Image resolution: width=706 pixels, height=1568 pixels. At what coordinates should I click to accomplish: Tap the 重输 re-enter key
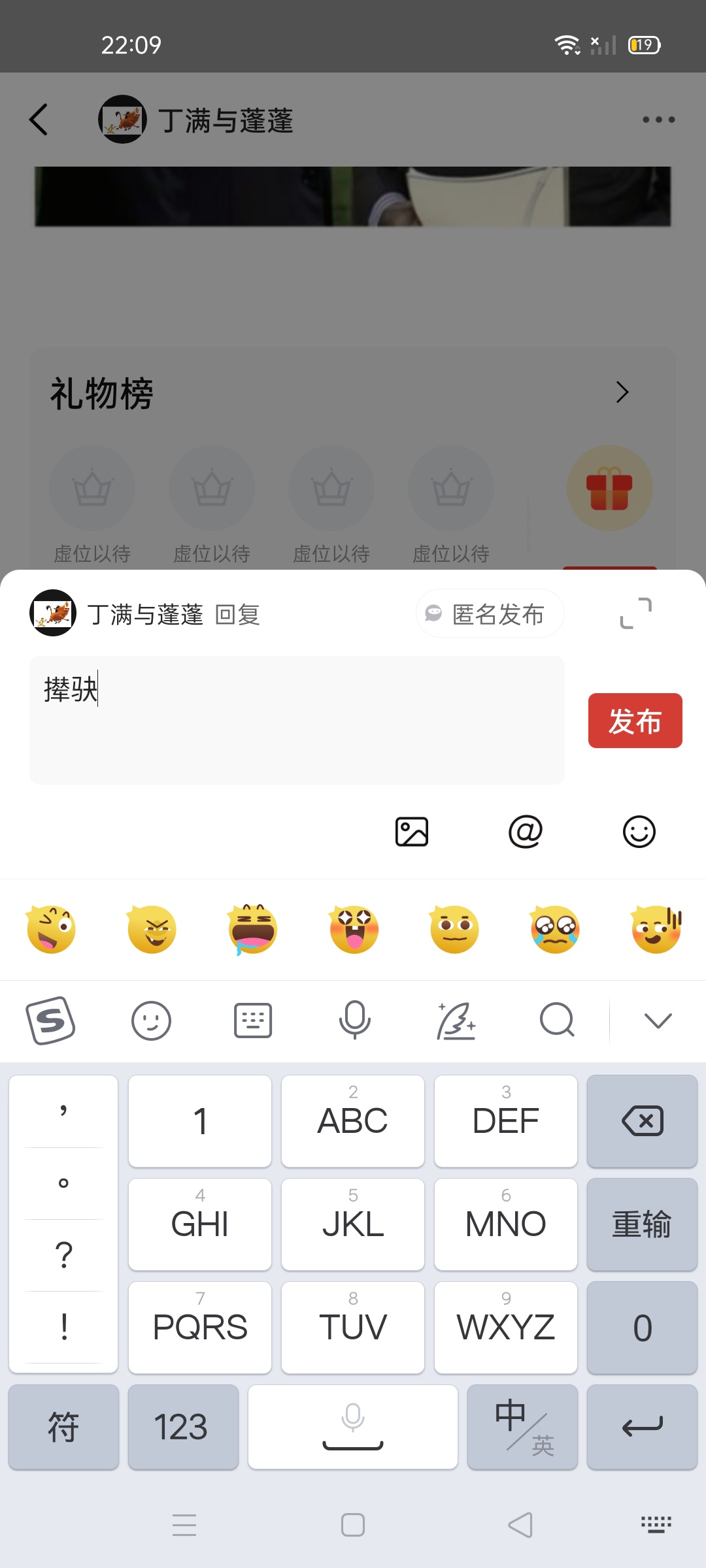(x=642, y=1224)
